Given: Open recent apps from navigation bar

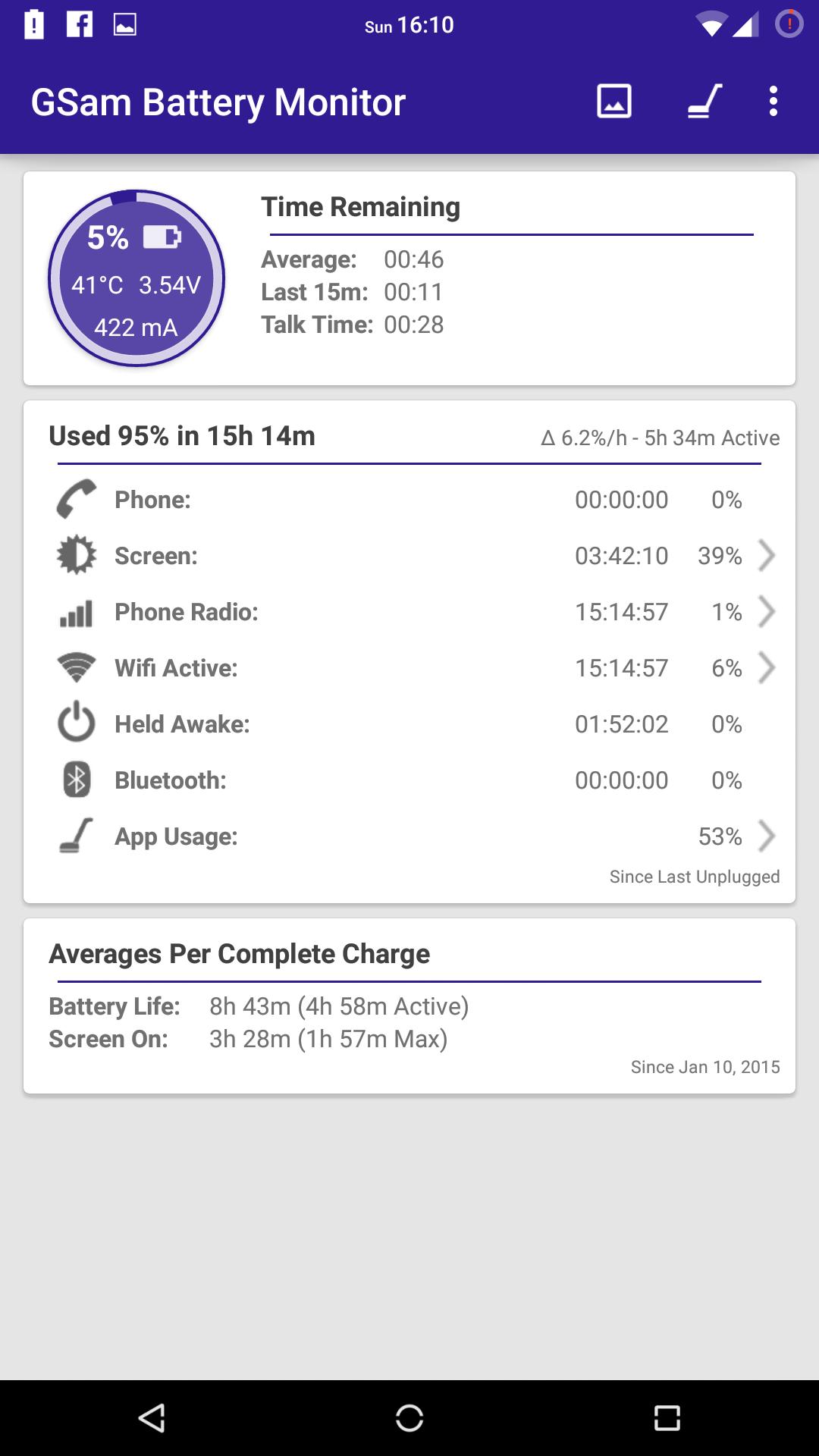Looking at the screenshot, I should click(667, 1418).
